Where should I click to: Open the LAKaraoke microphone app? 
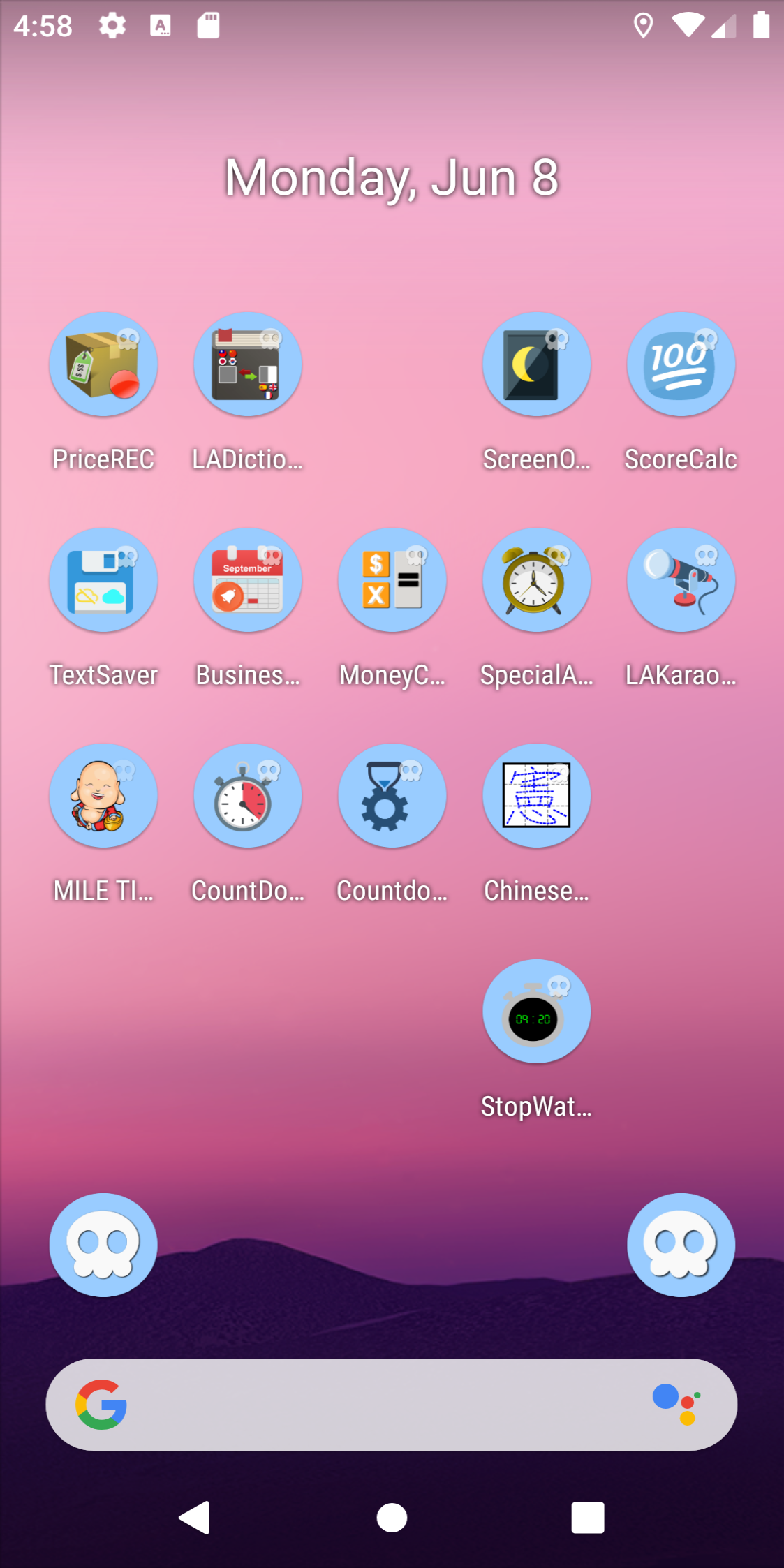pyautogui.click(x=681, y=580)
